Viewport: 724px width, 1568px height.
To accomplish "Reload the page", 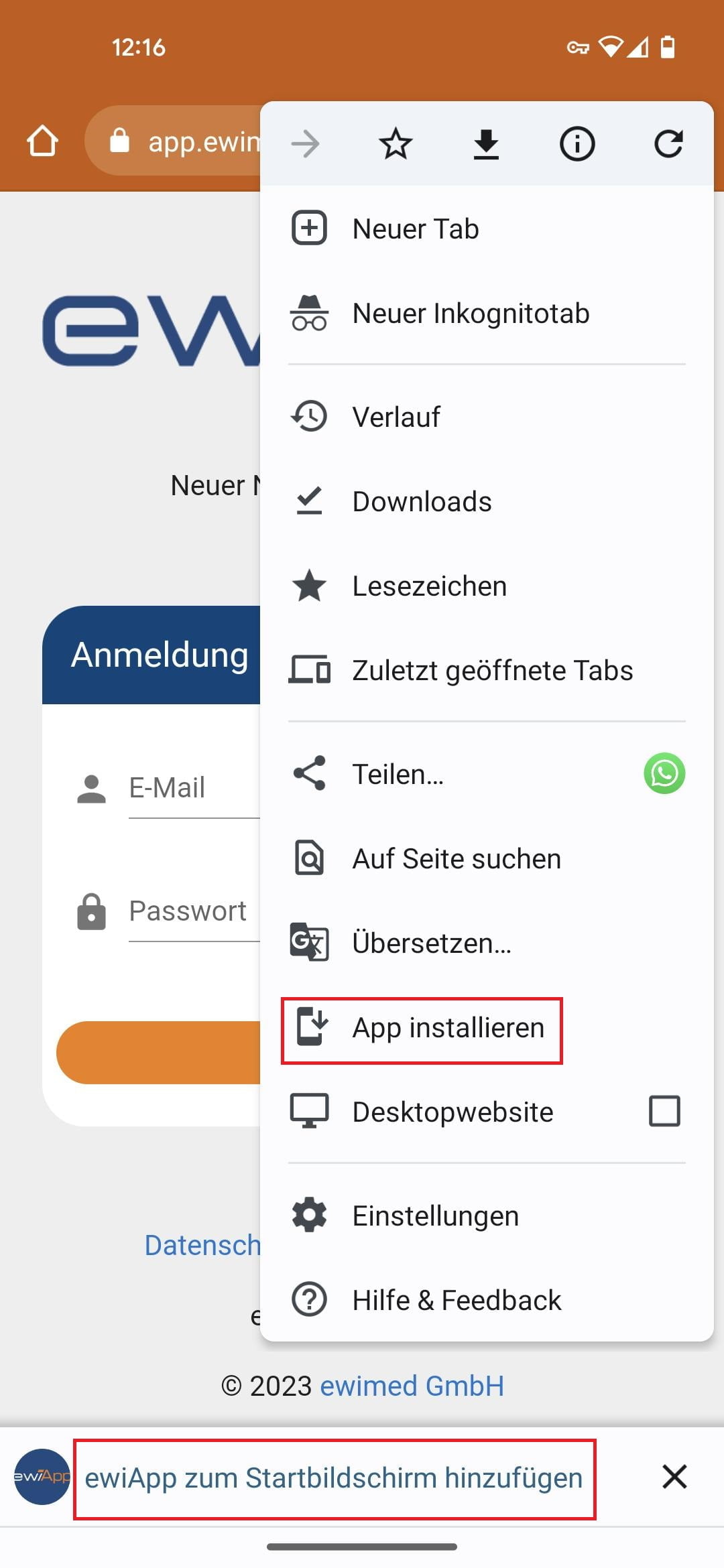I will point(668,144).
